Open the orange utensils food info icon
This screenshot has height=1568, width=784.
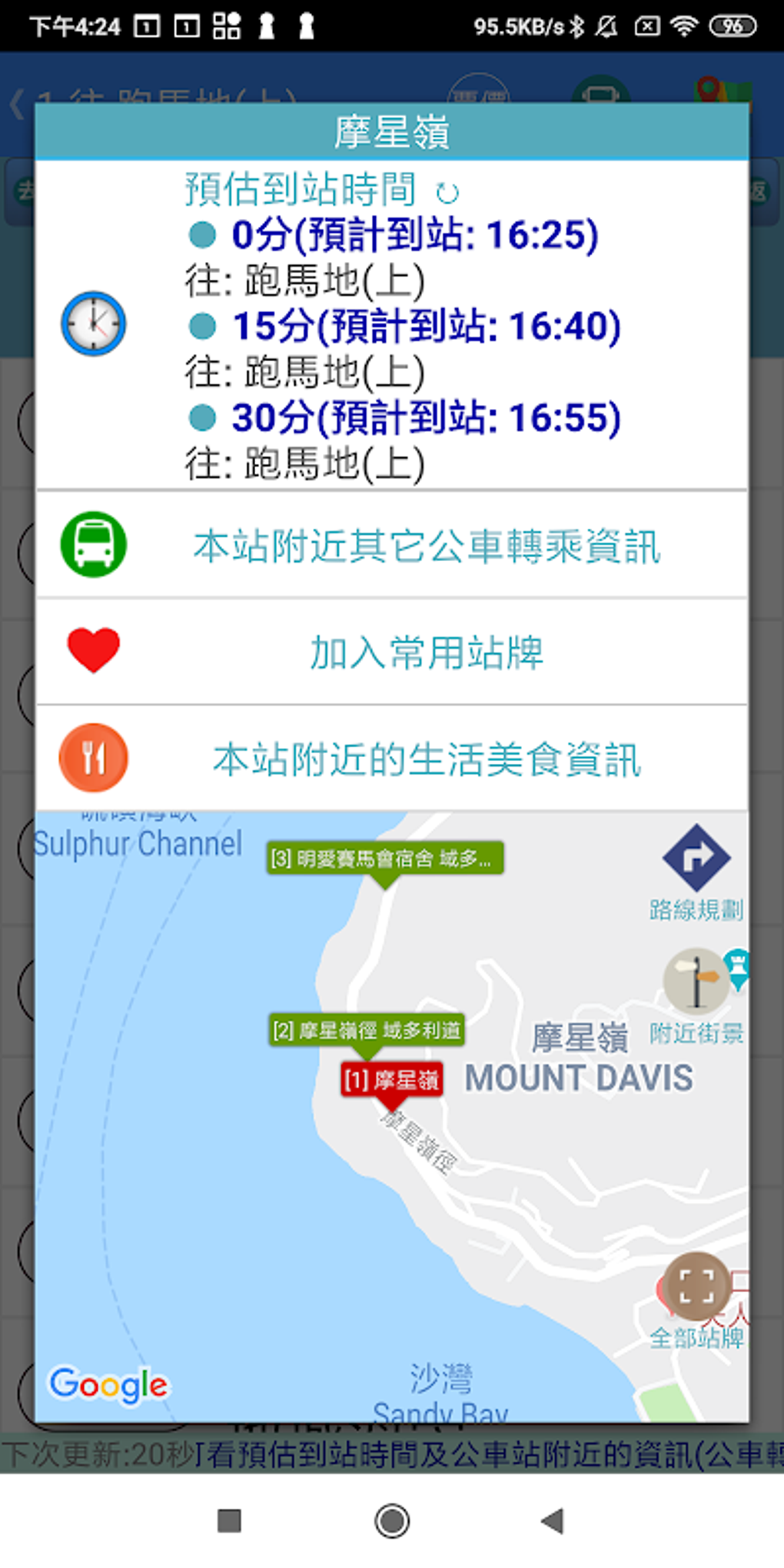coord(93,758)
